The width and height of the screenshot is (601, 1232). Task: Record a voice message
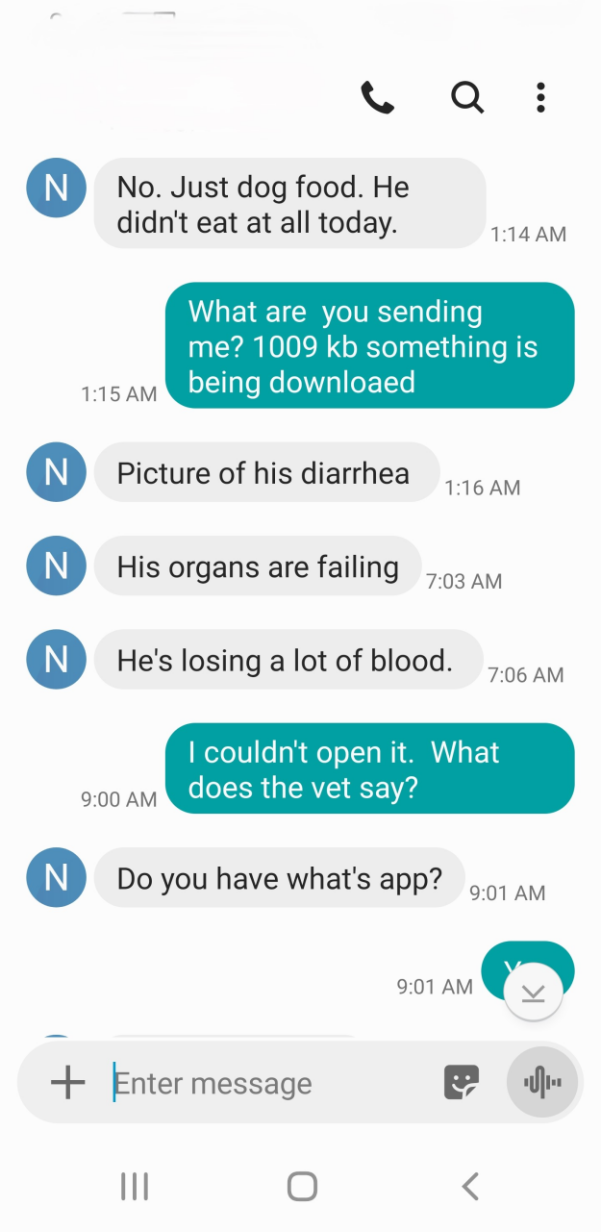coord(542,1082)
